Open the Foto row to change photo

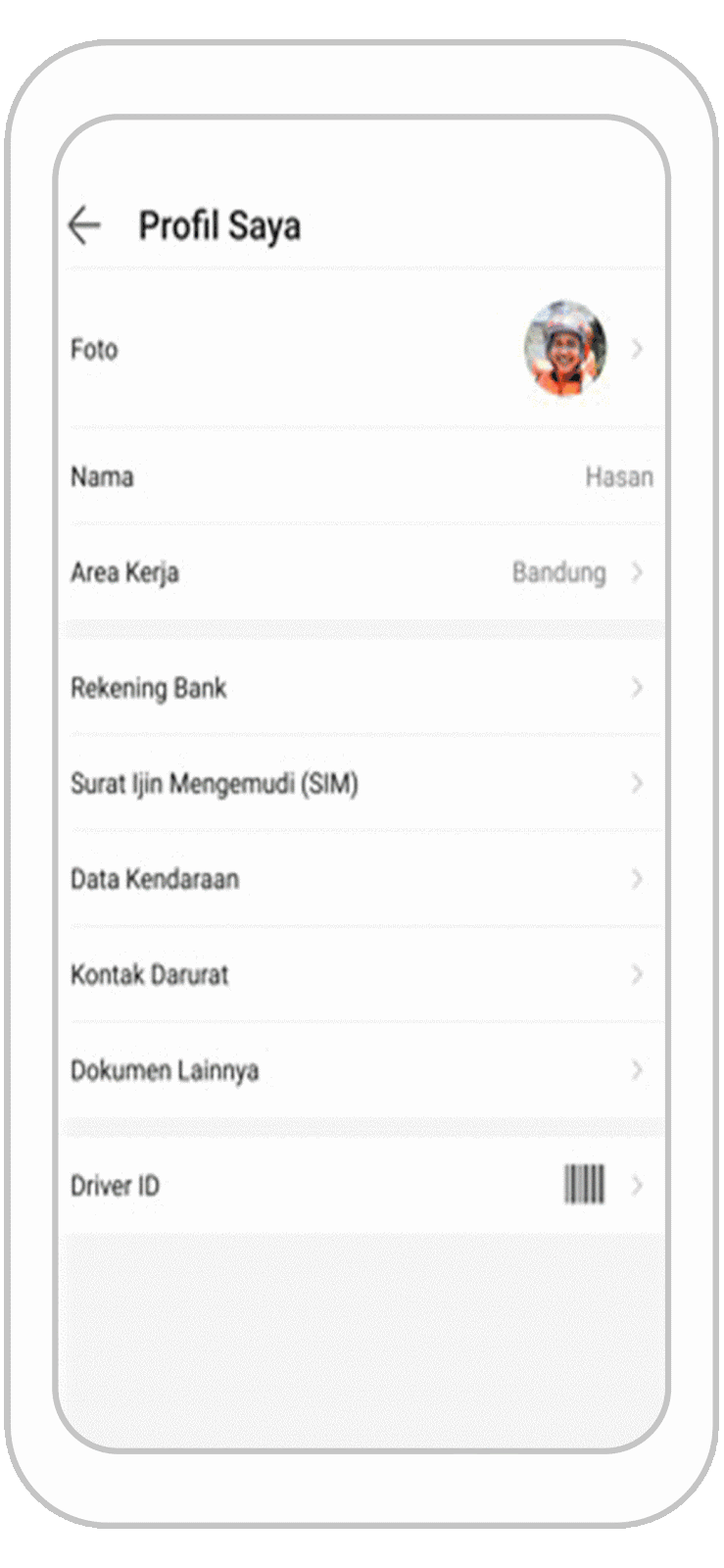point(362,349)
